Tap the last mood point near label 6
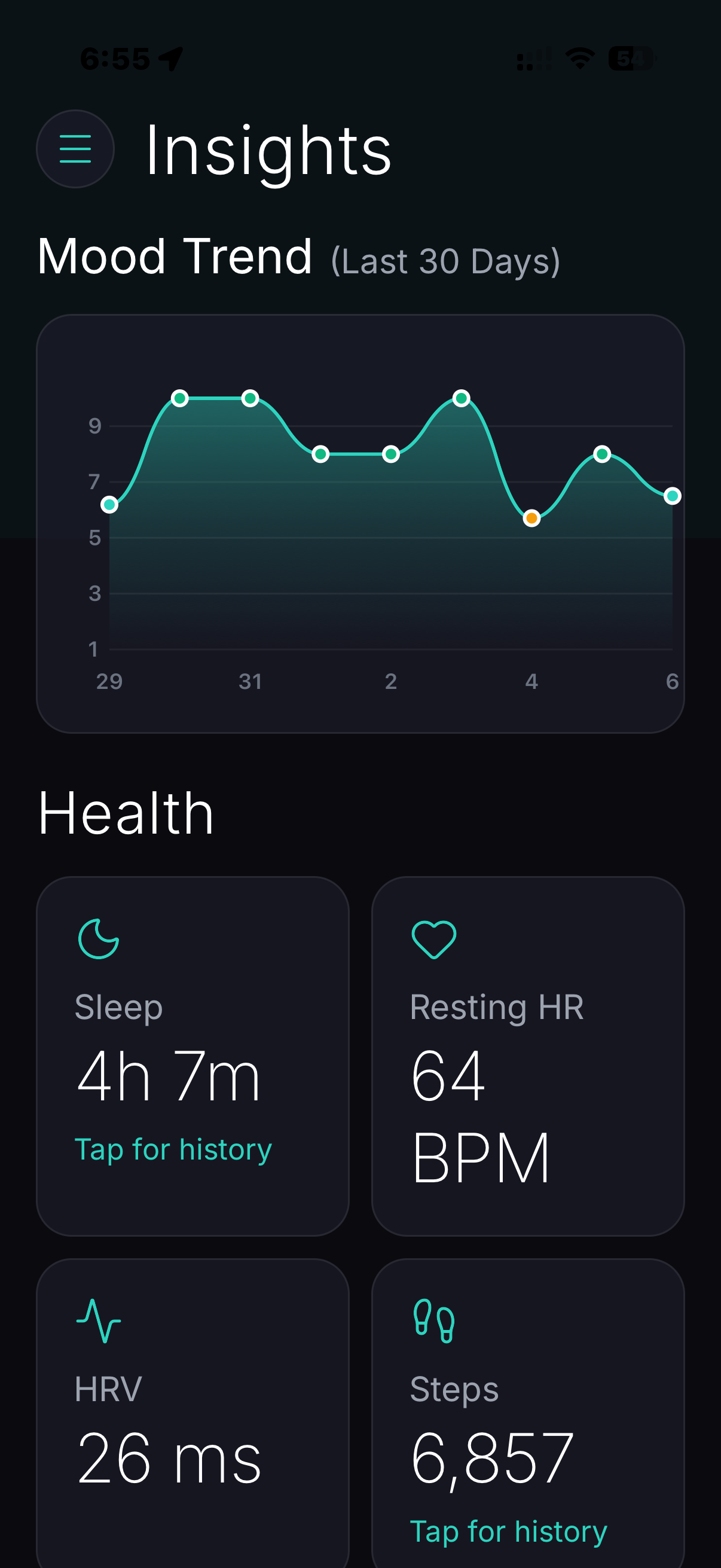Viewport: 721px width, 1568px height. [x=672, y=497]
